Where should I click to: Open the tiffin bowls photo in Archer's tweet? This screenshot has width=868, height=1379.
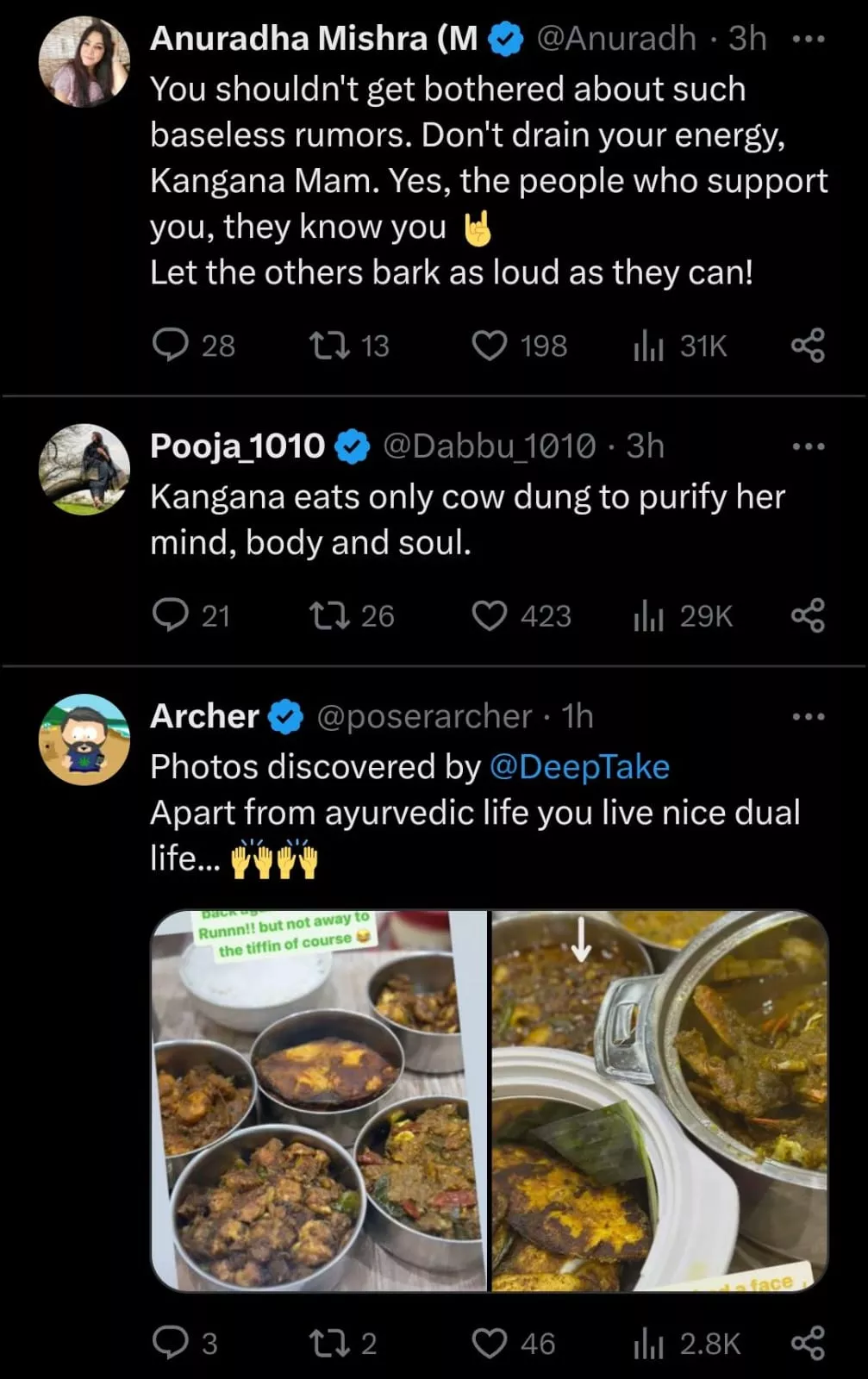coord(319,1101)
